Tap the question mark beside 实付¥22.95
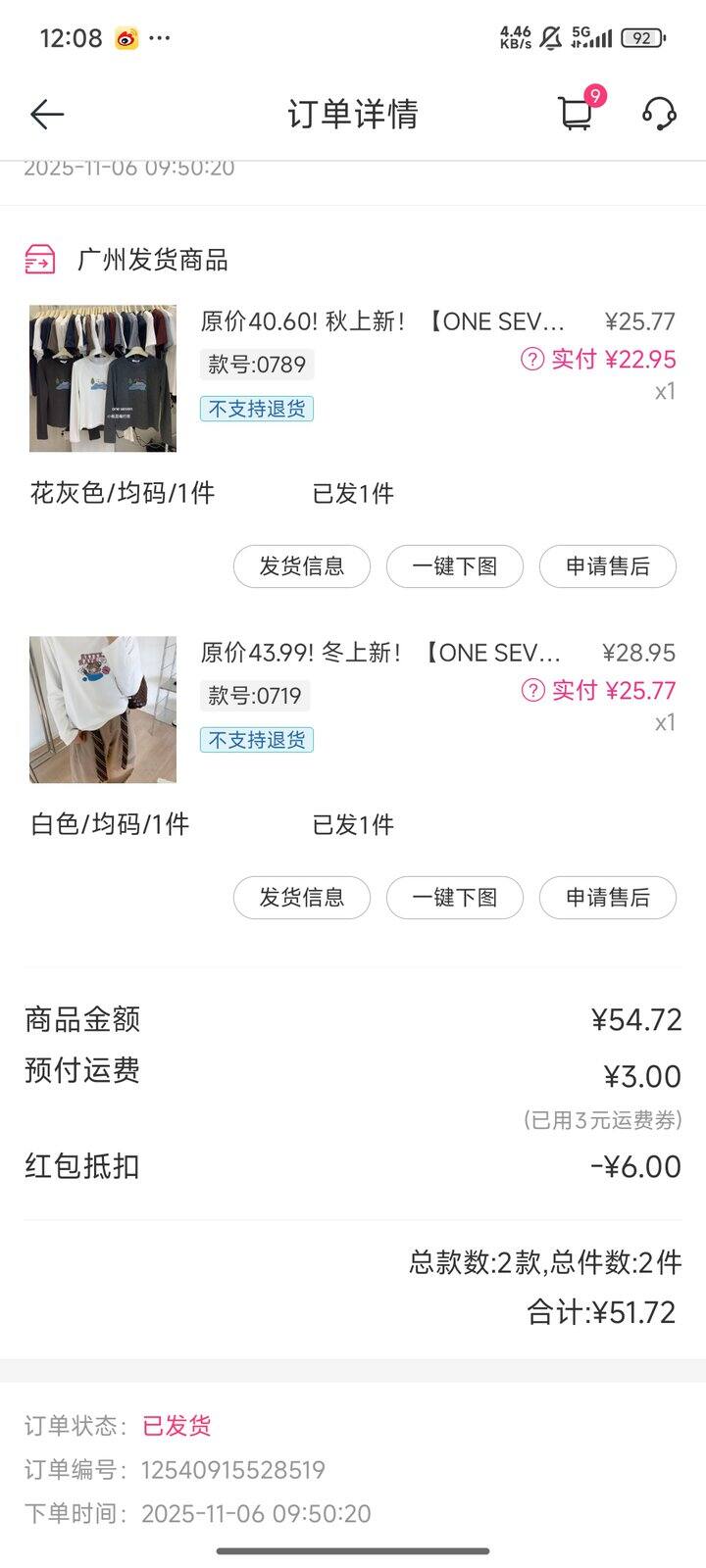 tap(530, 361)
